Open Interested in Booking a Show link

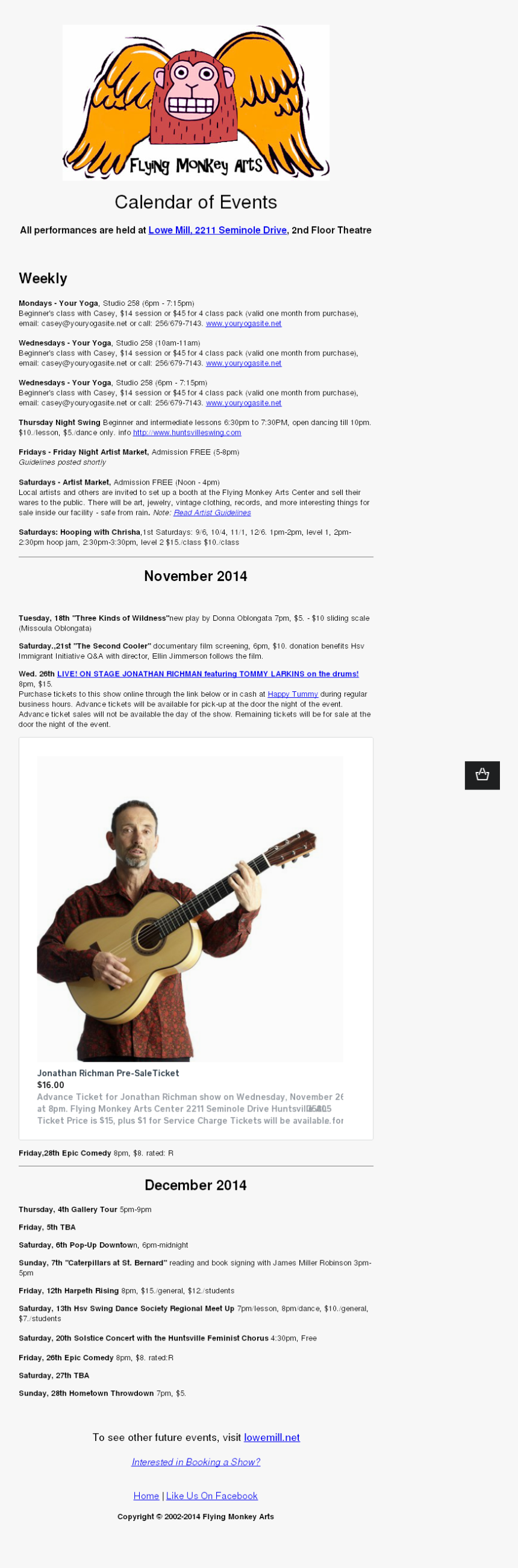[195, 1461]
